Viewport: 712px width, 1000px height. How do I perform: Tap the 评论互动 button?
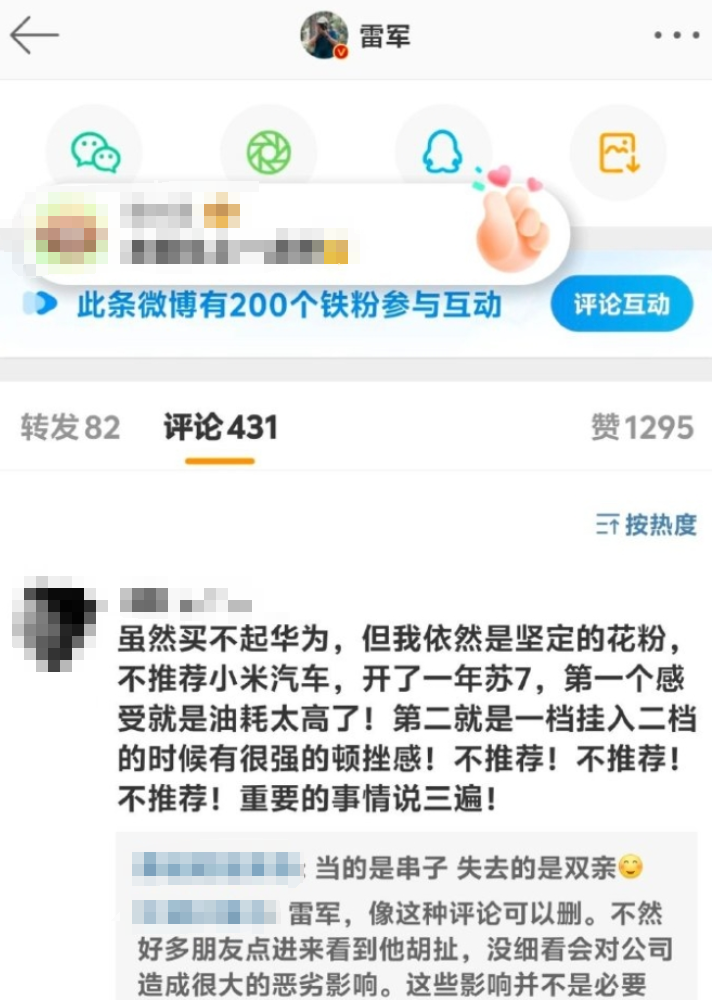621,304
